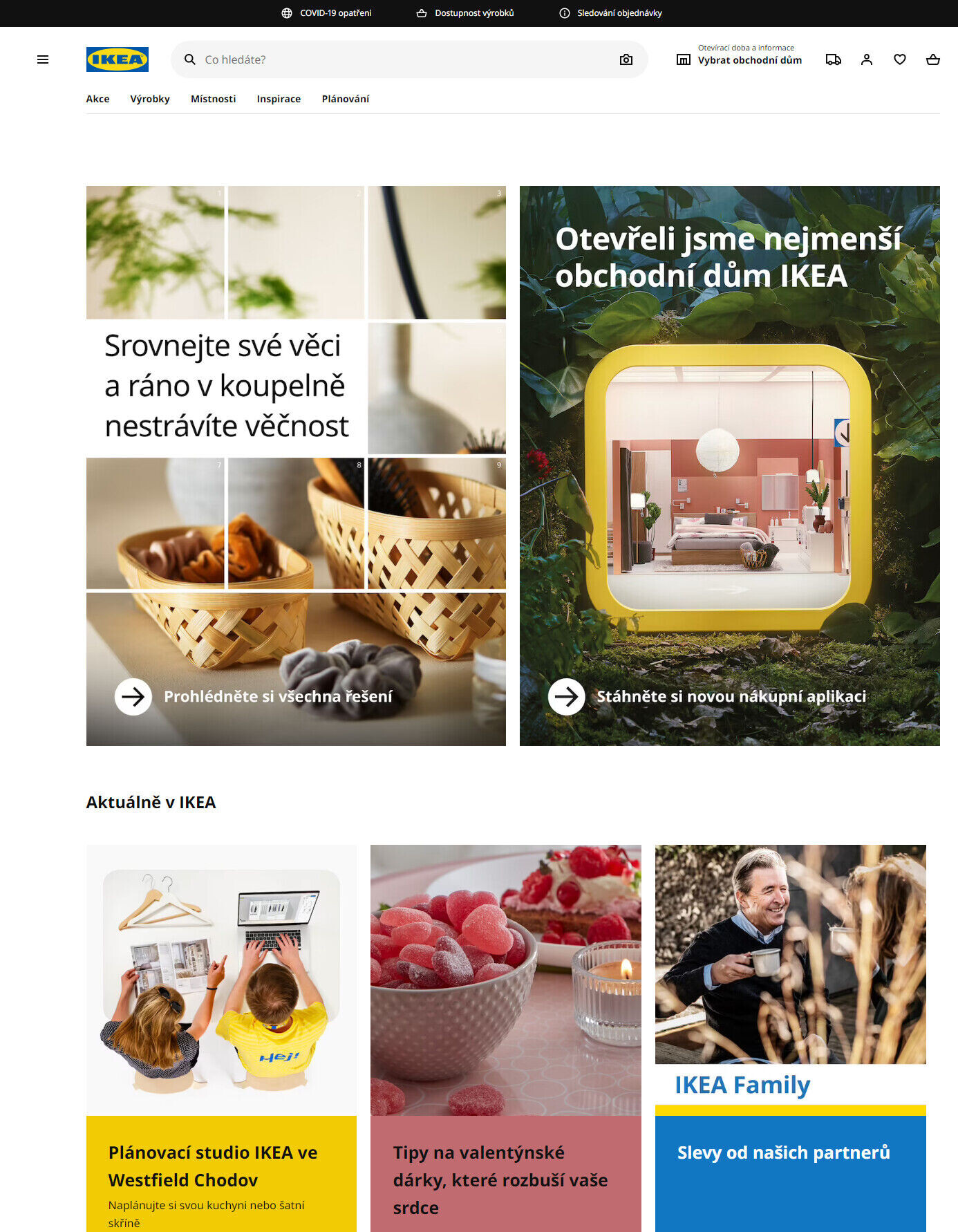Open Tipy na valentýnské dárky card
The image size is (958, 1232).
click(505, 1037)
